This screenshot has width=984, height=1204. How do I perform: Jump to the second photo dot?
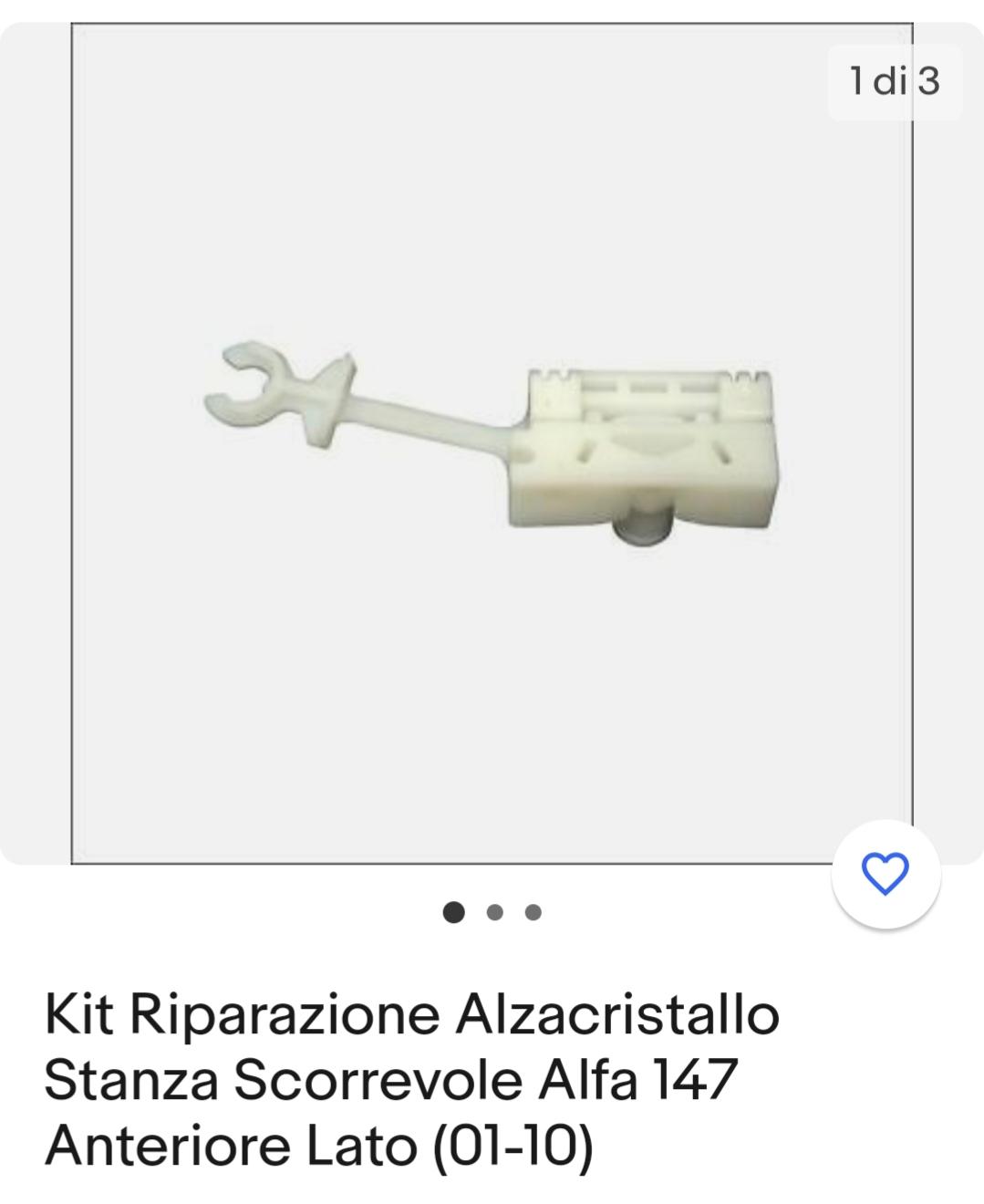click(495, 912)
